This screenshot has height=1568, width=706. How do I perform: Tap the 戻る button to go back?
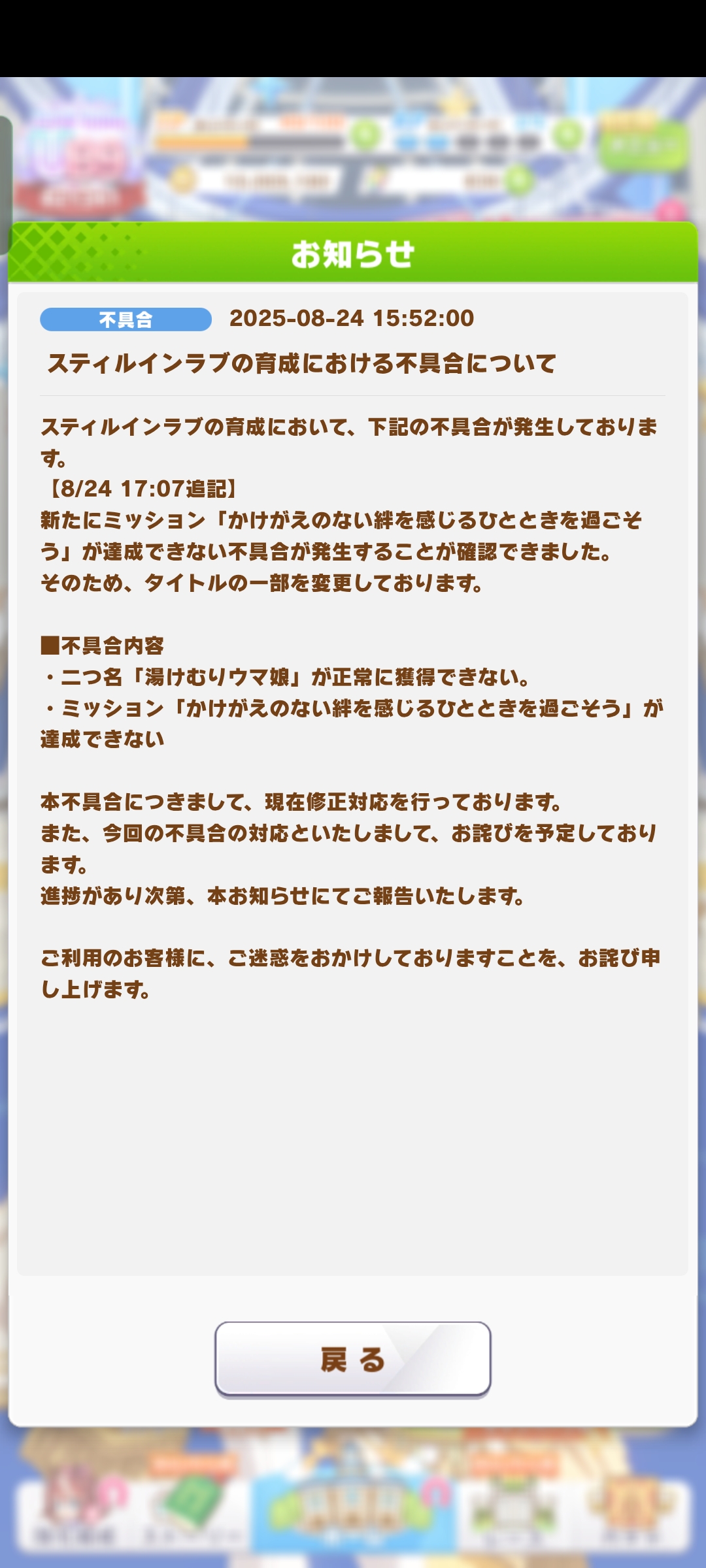tap(353, 1359)
